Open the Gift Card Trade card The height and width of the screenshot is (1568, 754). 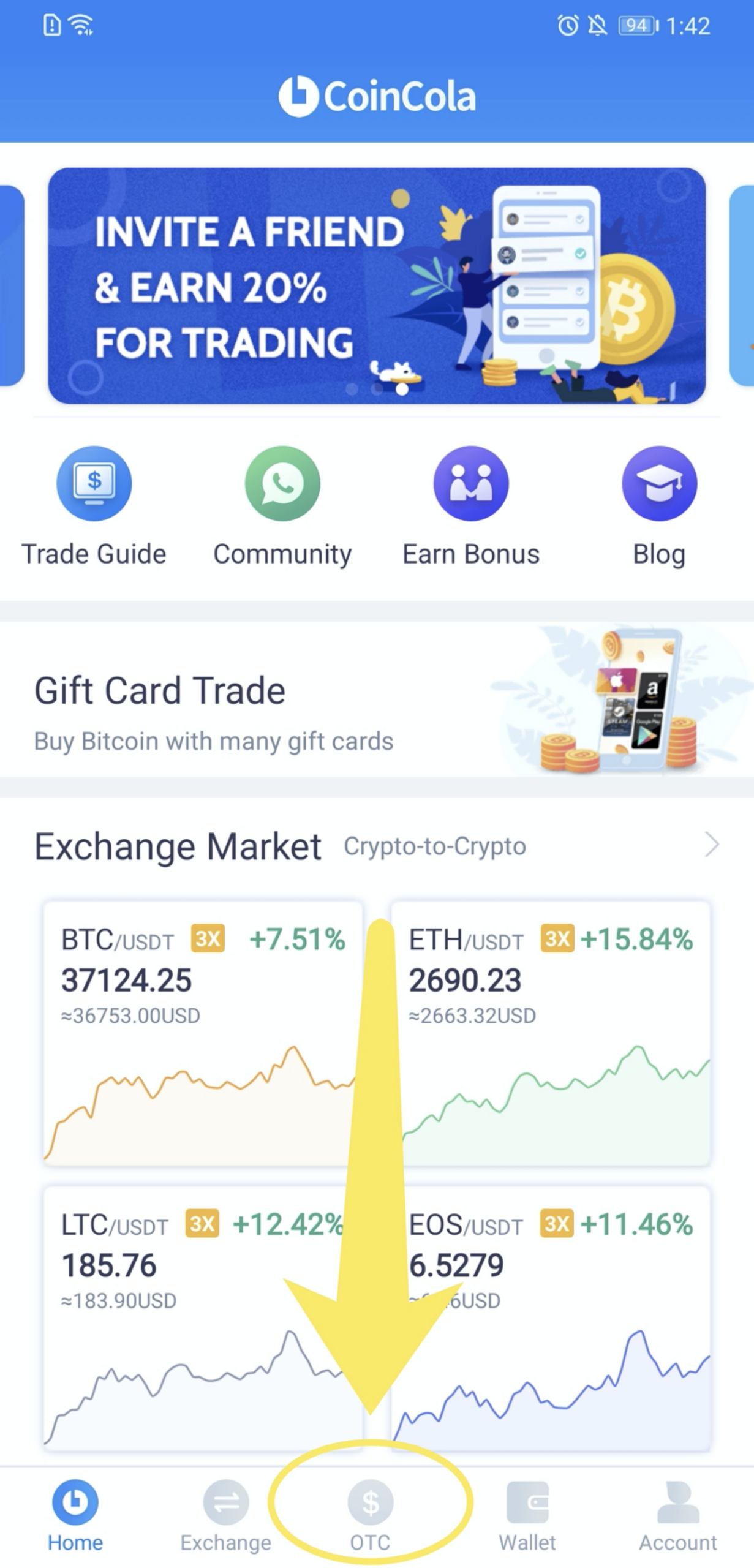click(376, 700)
